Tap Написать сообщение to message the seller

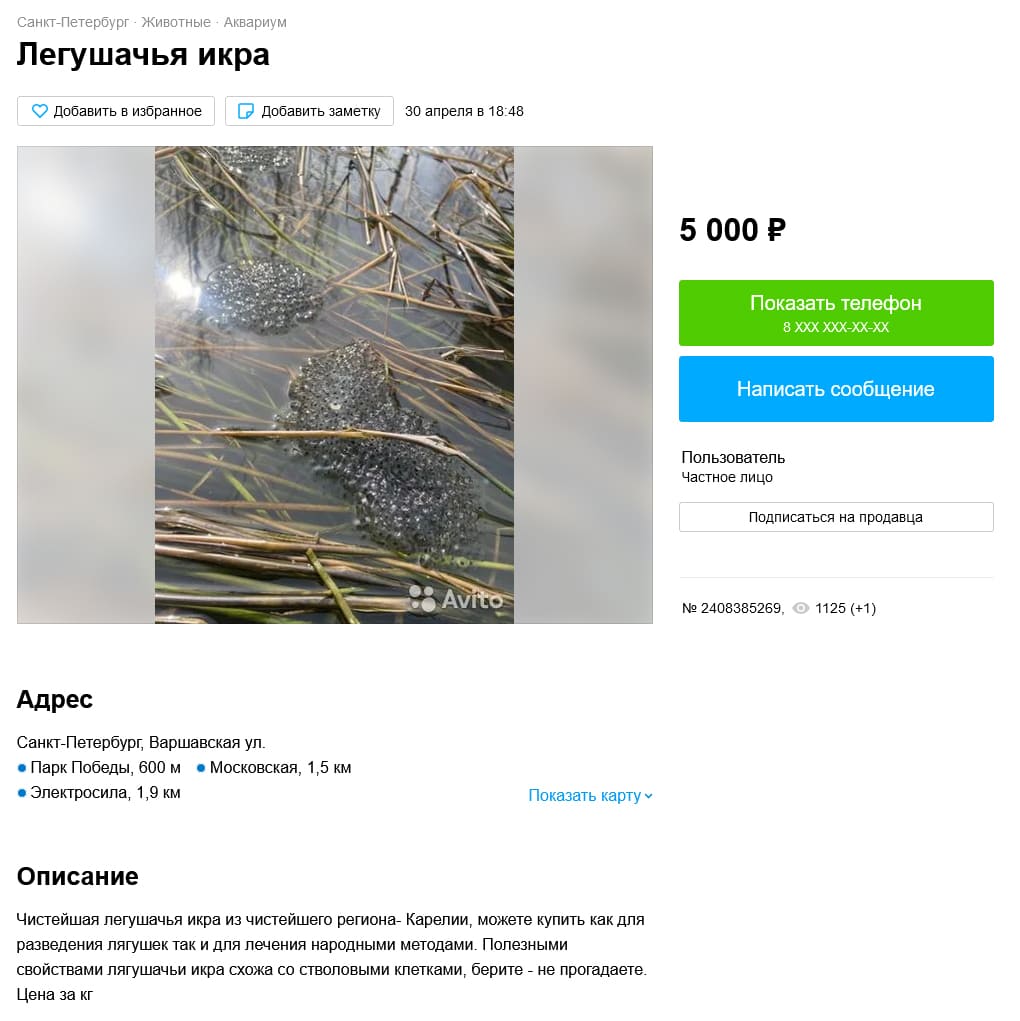coord(836,389)
